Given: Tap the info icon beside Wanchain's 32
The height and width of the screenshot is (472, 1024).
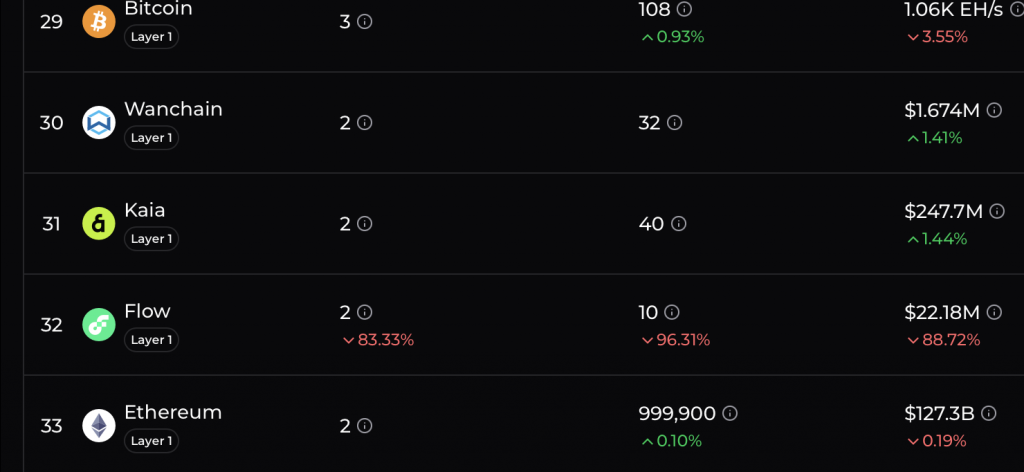Looking at the screenshot, I should pyautogui.click(x=675, y=122).
